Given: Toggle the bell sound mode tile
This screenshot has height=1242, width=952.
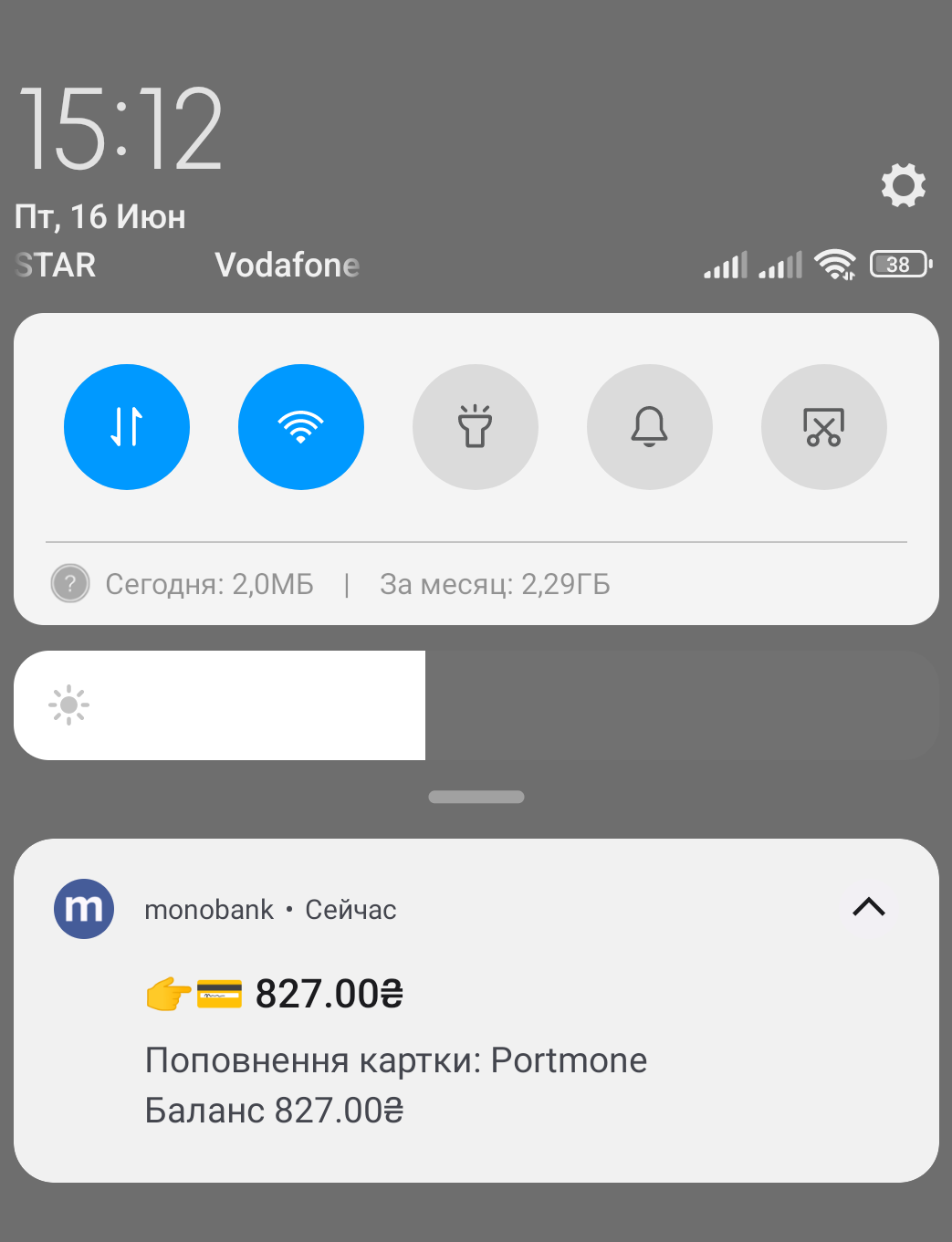Looking at the screenshot, I should tap(650, 427).
